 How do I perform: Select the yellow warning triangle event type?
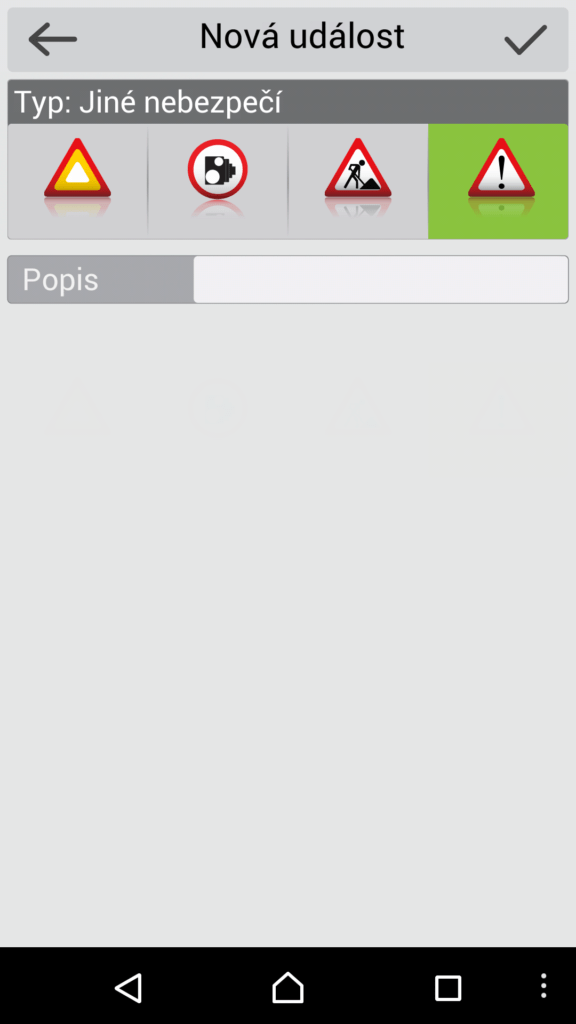[78, 181]
